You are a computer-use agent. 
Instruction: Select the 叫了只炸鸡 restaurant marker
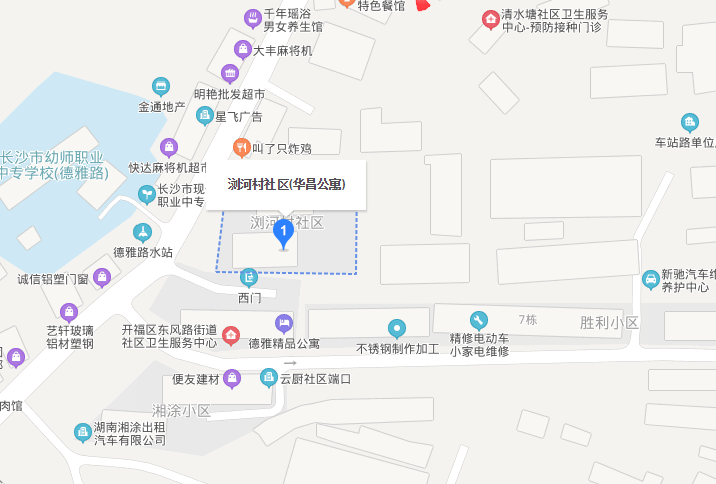(x=240, y=148)
